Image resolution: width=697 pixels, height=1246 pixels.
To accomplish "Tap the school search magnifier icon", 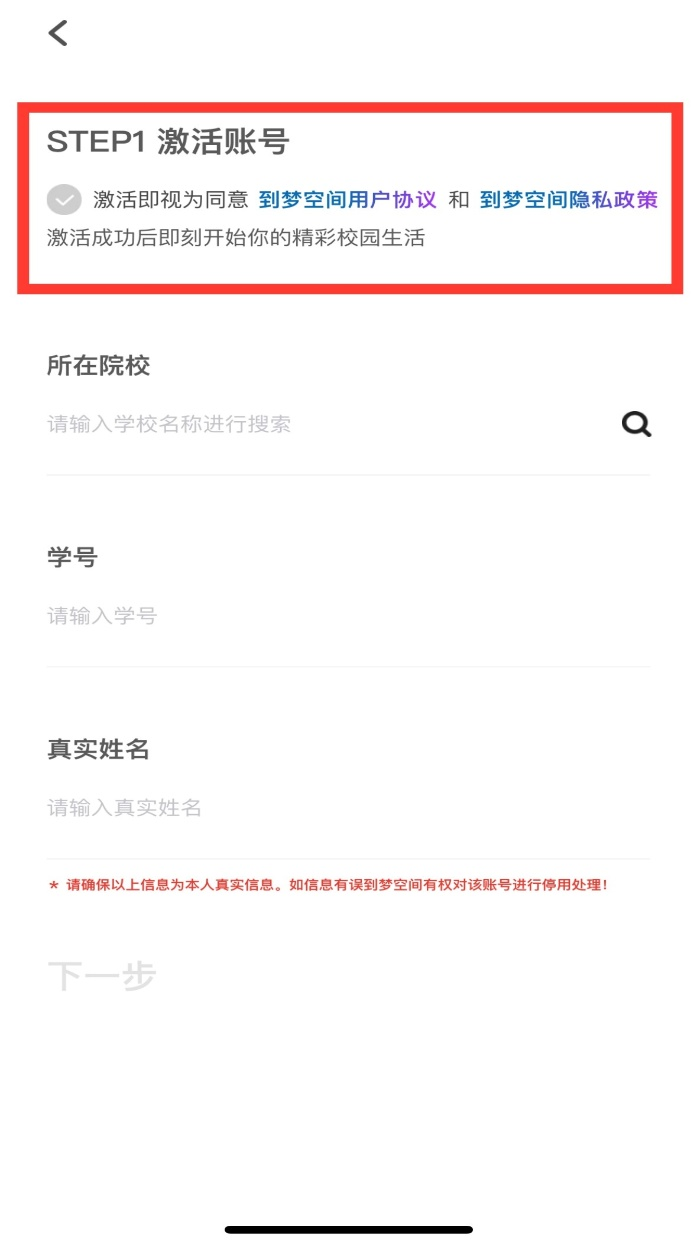I will [x=636, y=424].
